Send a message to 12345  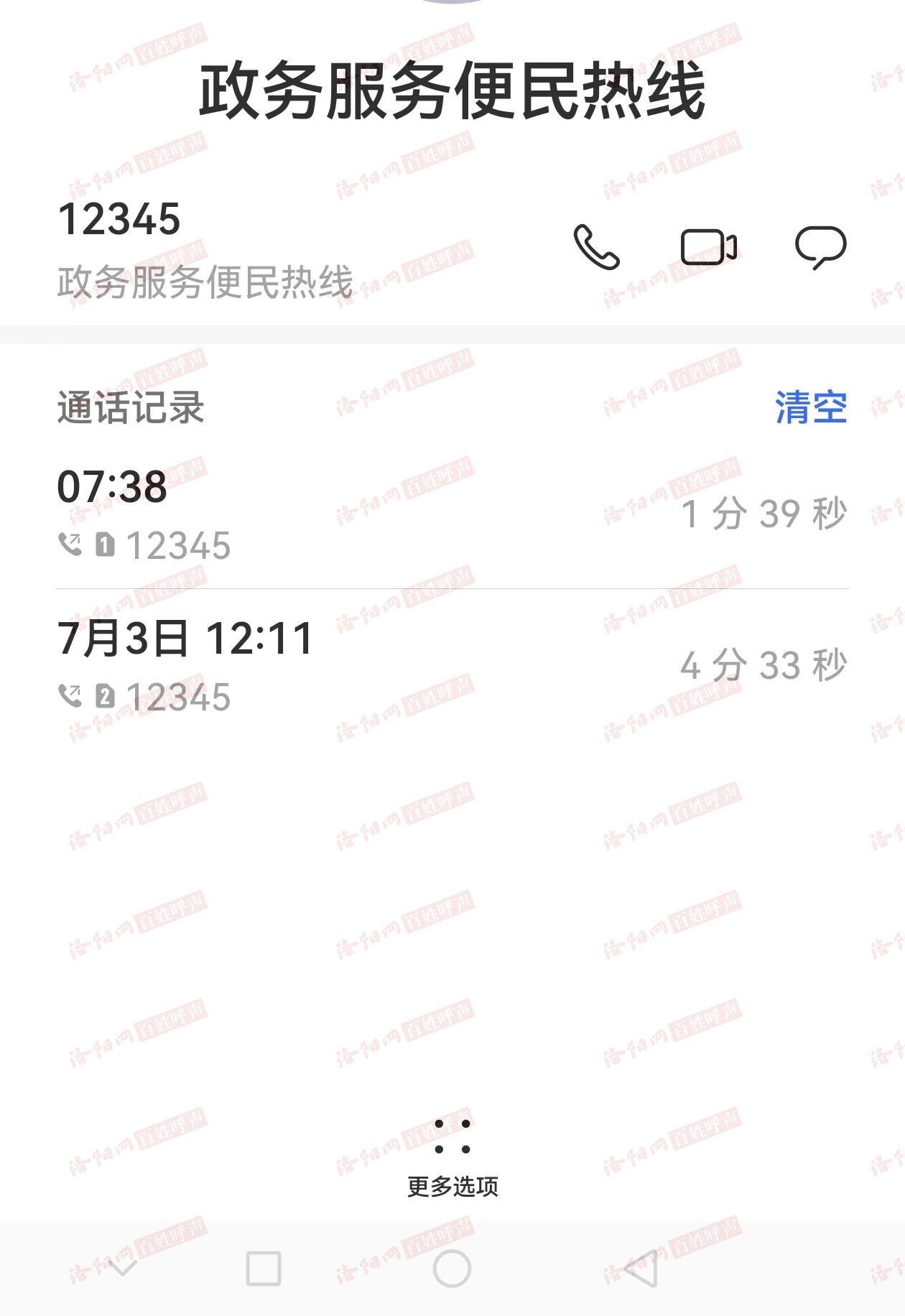point(820,247)
